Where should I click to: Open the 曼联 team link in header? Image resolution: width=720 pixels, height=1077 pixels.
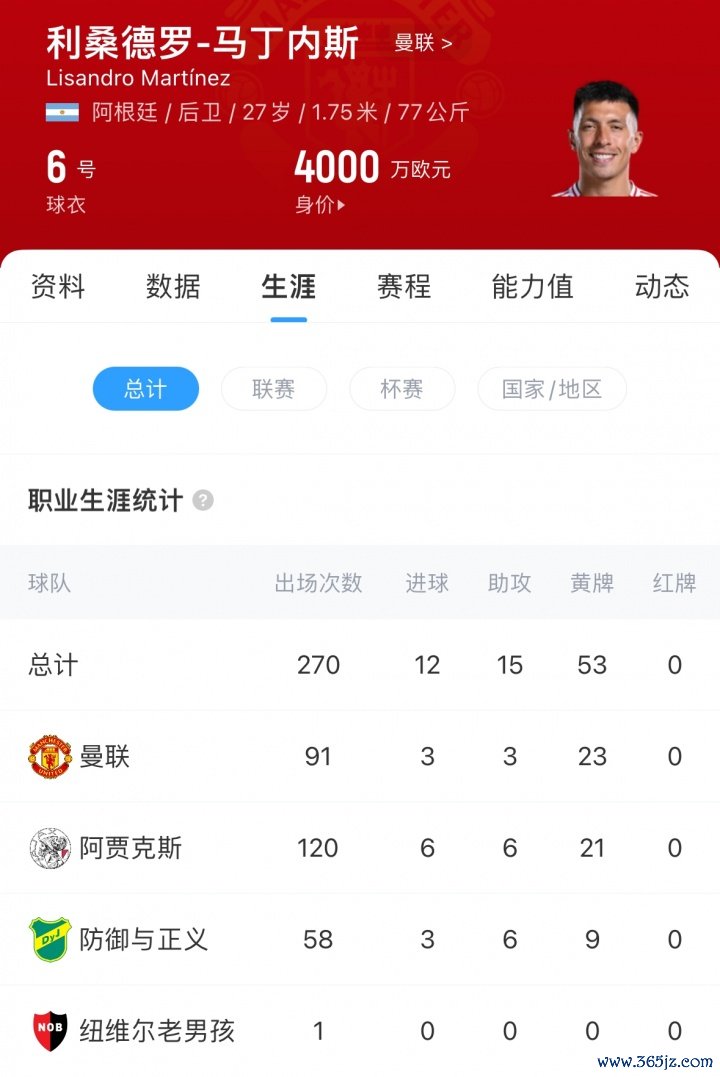pos(423,44)
